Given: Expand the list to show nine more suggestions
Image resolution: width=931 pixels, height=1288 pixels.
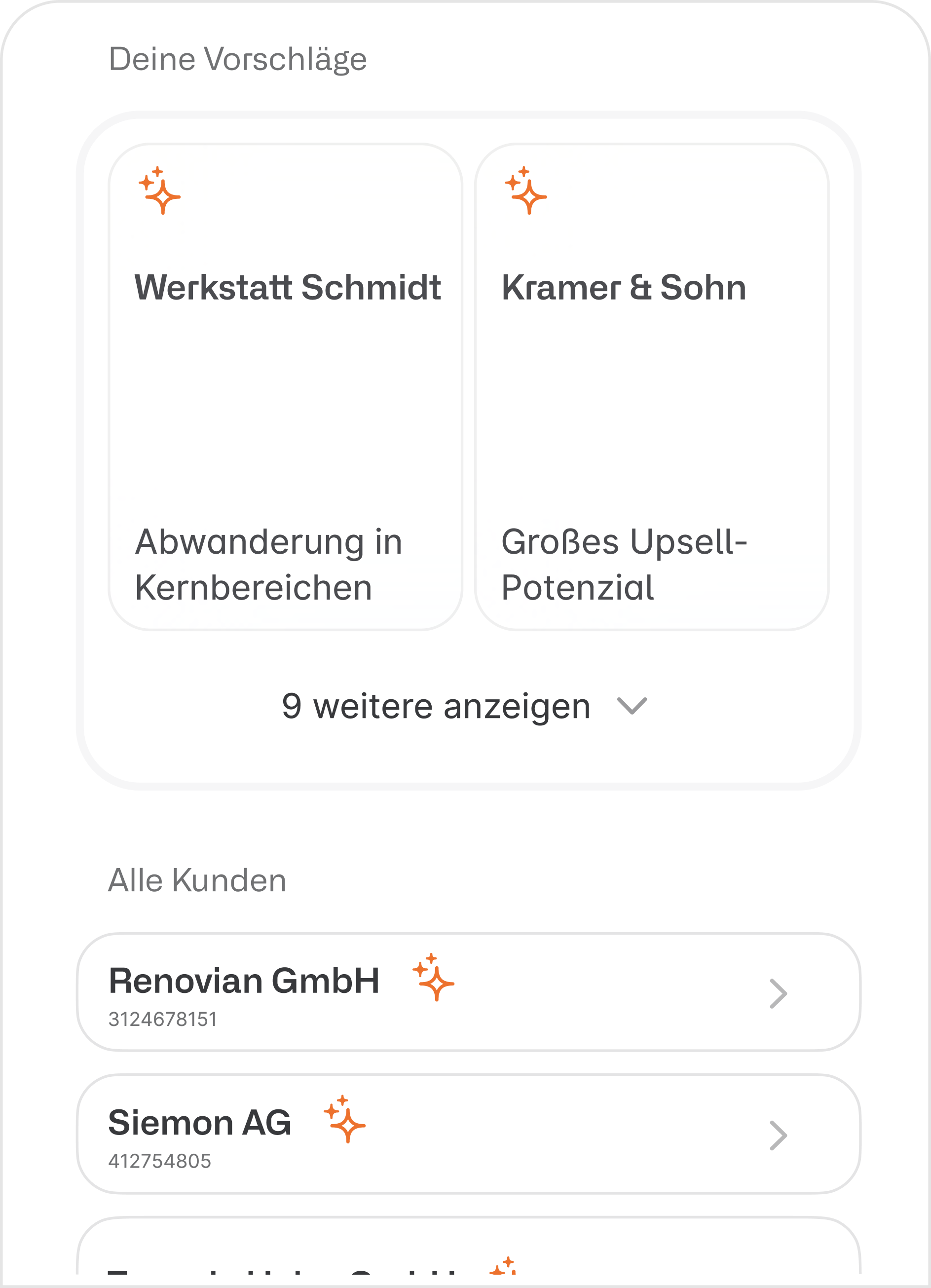Looking at the screenshot, I should [436, 706].
